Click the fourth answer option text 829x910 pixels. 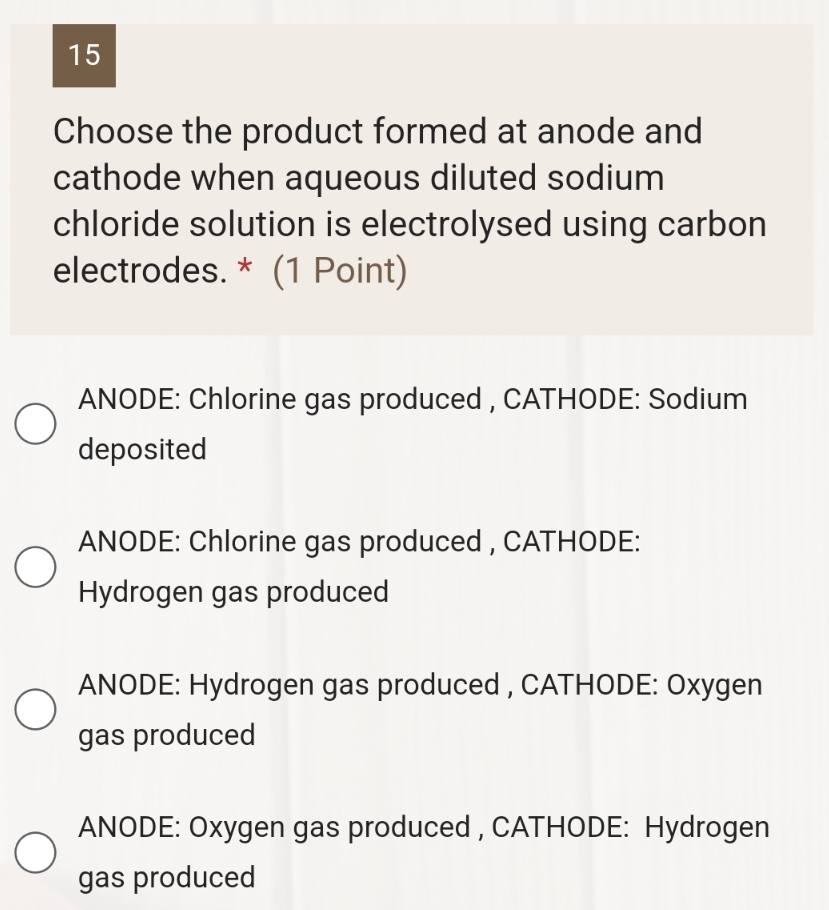424,852
